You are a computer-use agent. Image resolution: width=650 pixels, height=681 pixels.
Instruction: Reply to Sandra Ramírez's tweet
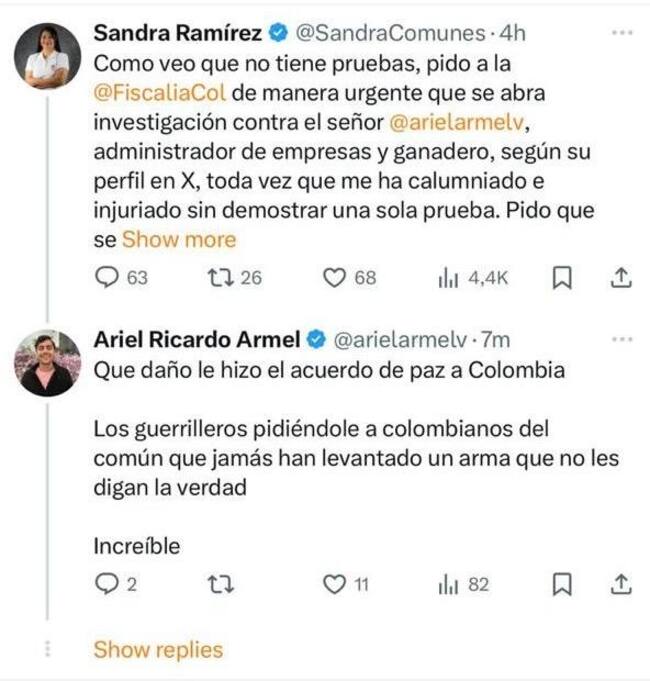click(x=107, y=278)
